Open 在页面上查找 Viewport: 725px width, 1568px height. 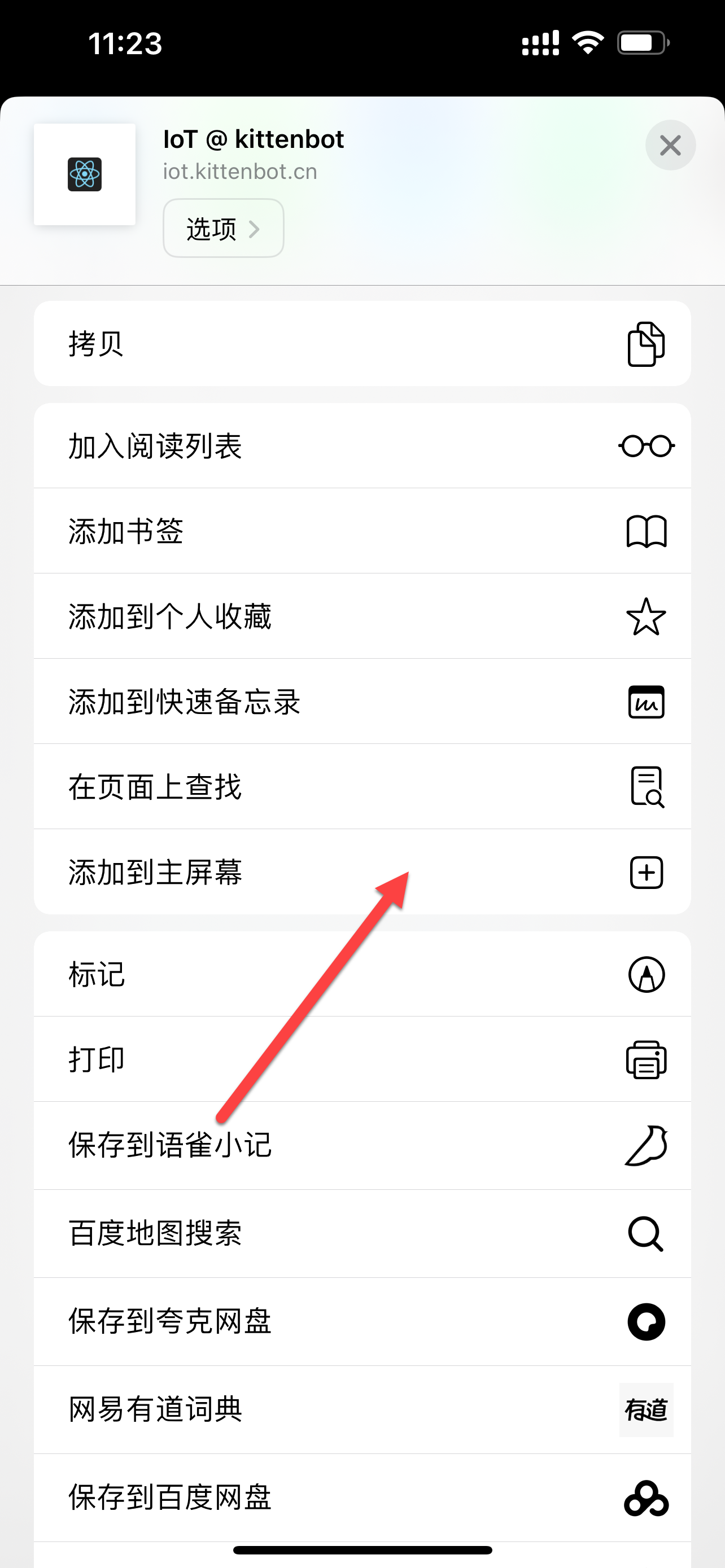pyautogui.click(x=362, y=786)
